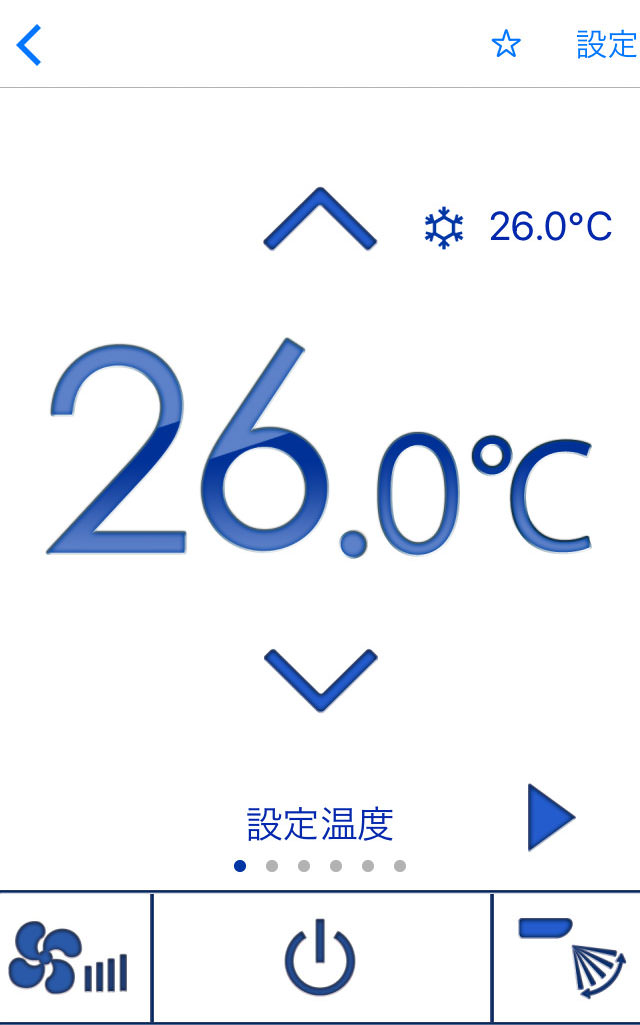Open 設定 settings

tap(606, 45)
